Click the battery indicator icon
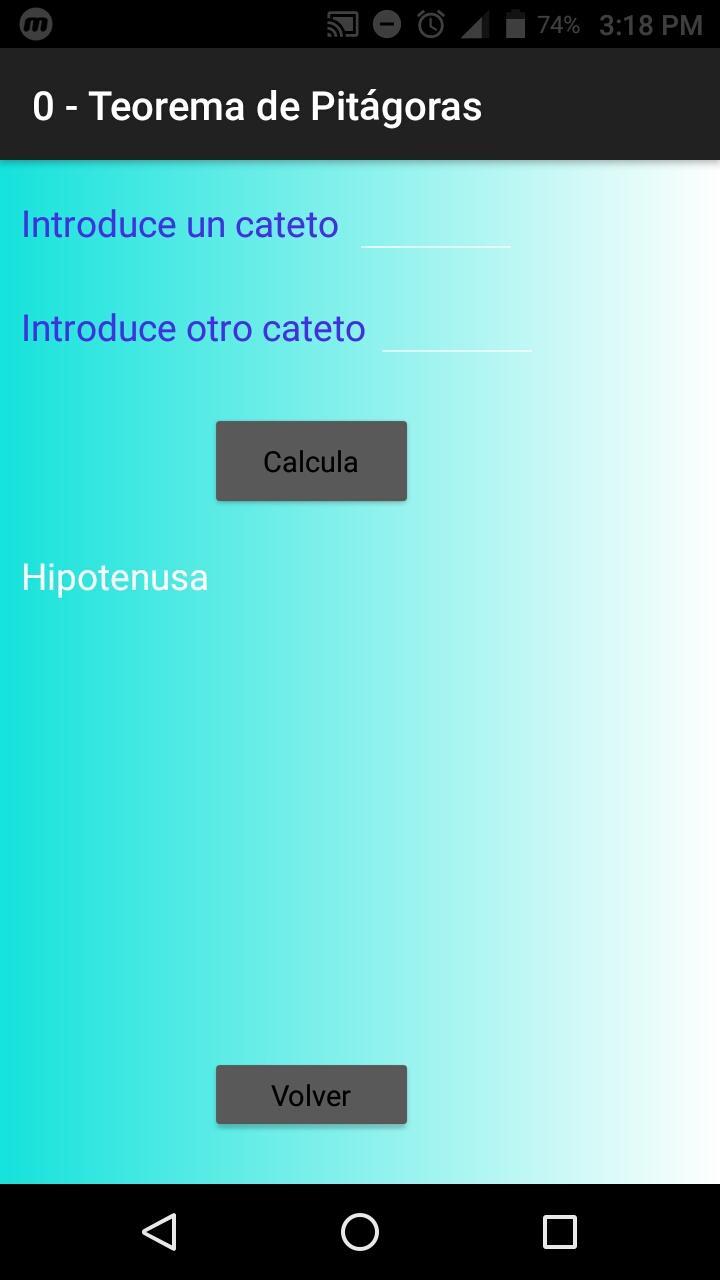 [x=513, y=24]
